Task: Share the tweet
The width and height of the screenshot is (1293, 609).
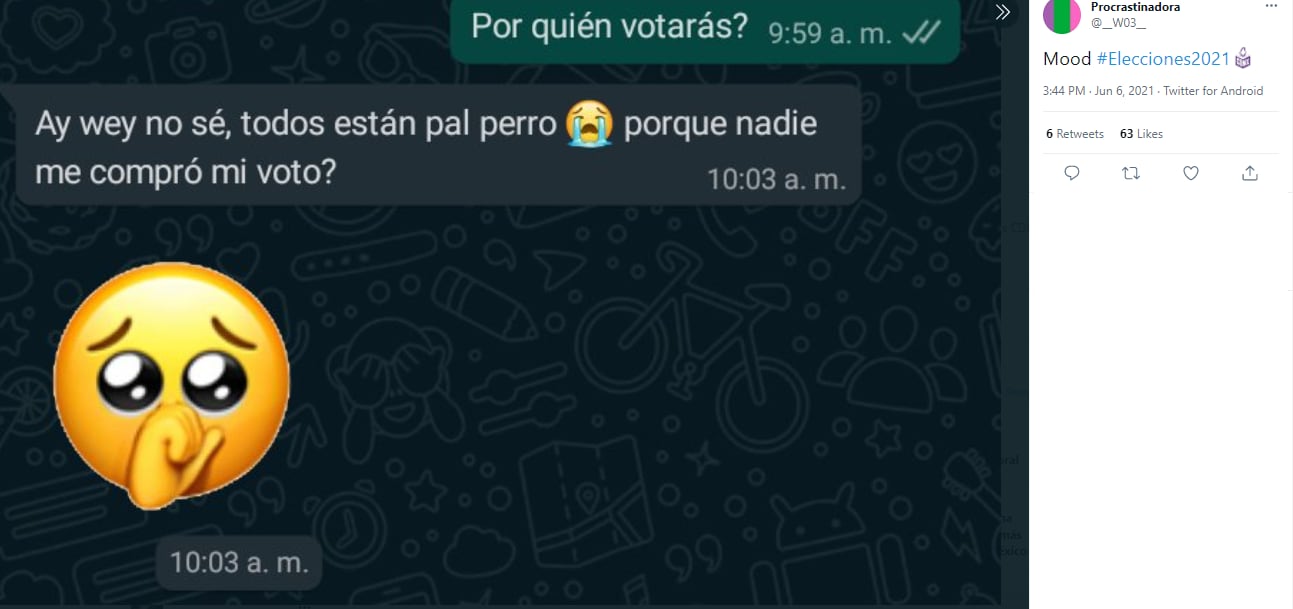Action: pos(1249,173)
